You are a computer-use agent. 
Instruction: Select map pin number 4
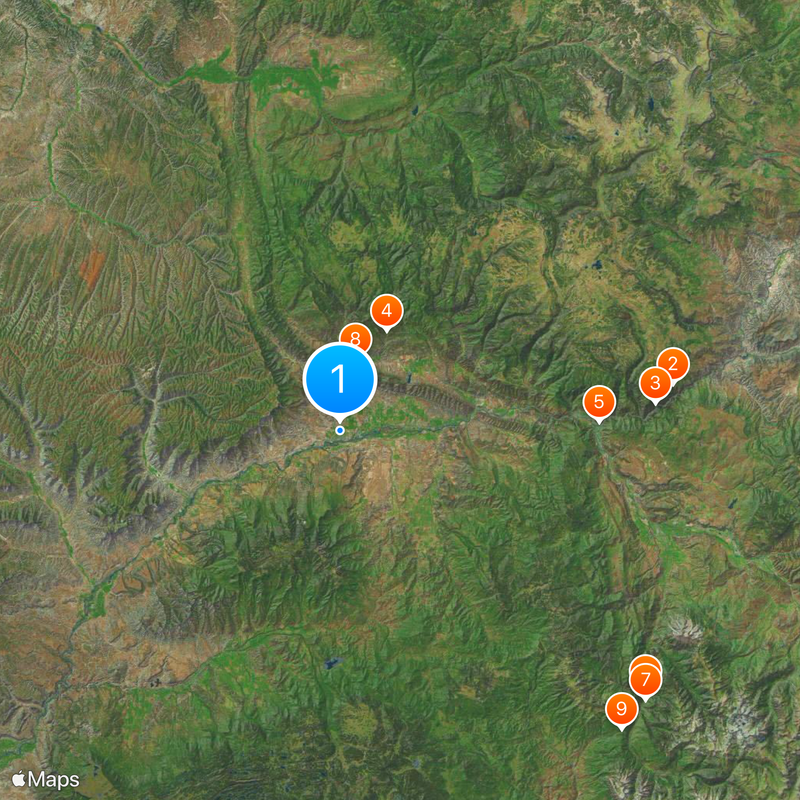point(386,311)
